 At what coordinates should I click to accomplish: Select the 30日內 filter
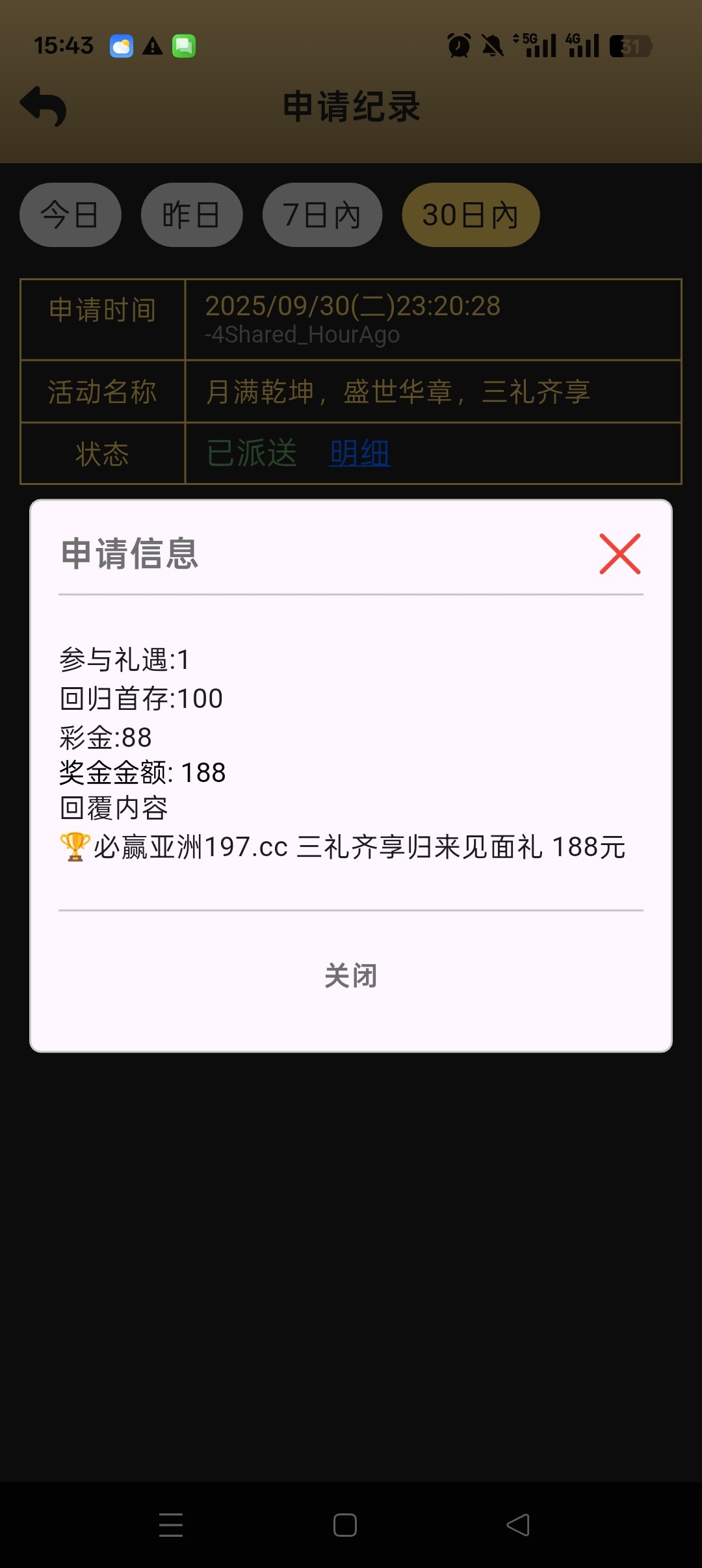[471, 215]
